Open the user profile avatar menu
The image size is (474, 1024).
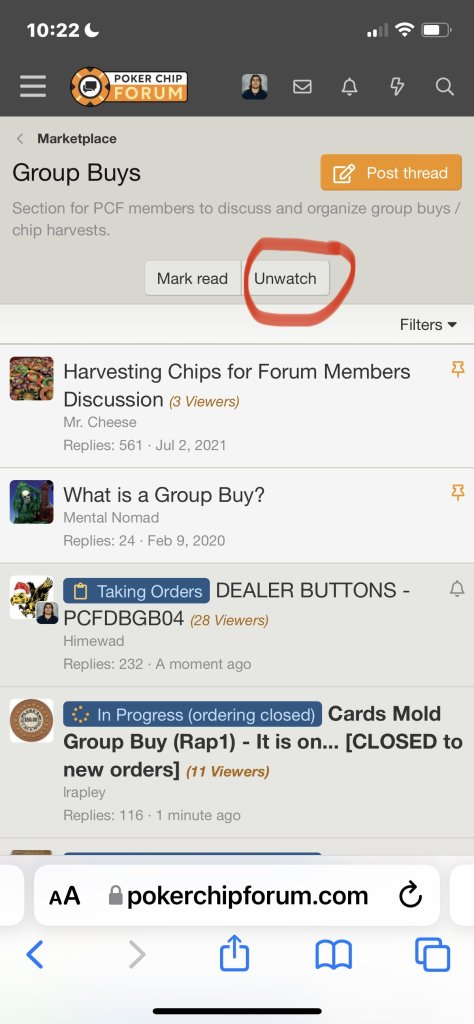click(x=255, y=86)
